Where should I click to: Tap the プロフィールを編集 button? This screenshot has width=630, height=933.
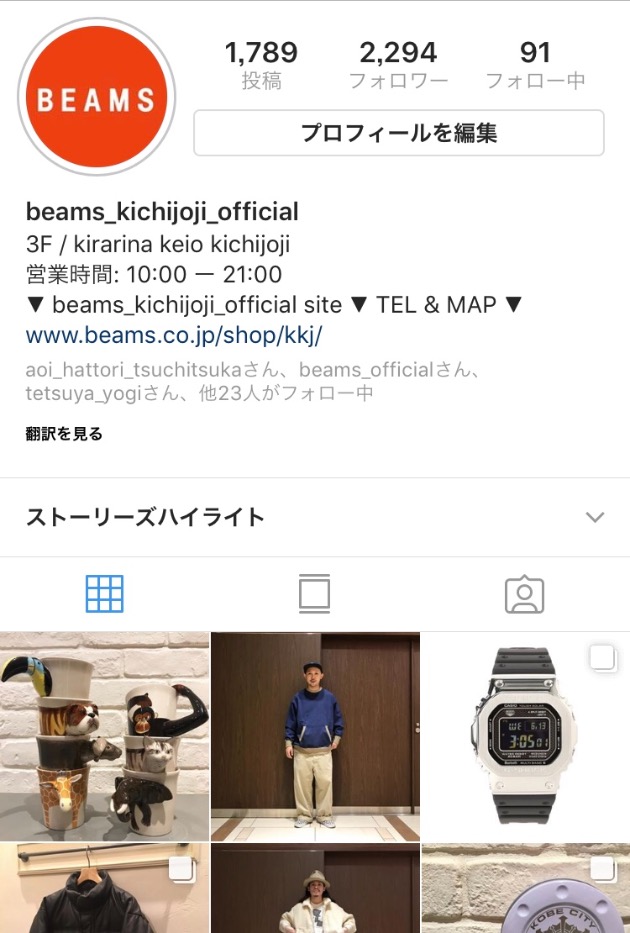(x=398, y=133)
